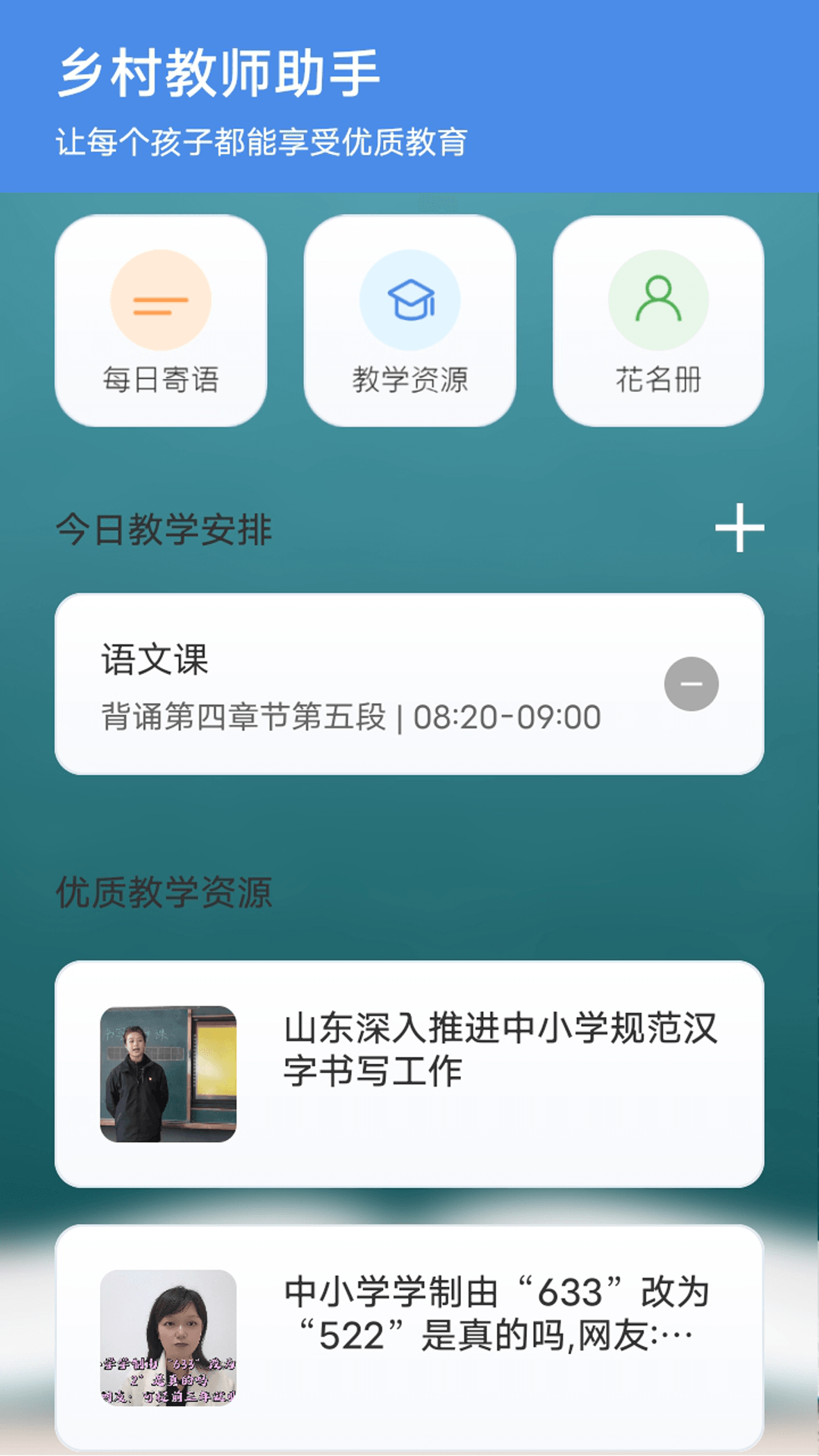Click the schedule time 08:20-09:00 text

[503, 717]
